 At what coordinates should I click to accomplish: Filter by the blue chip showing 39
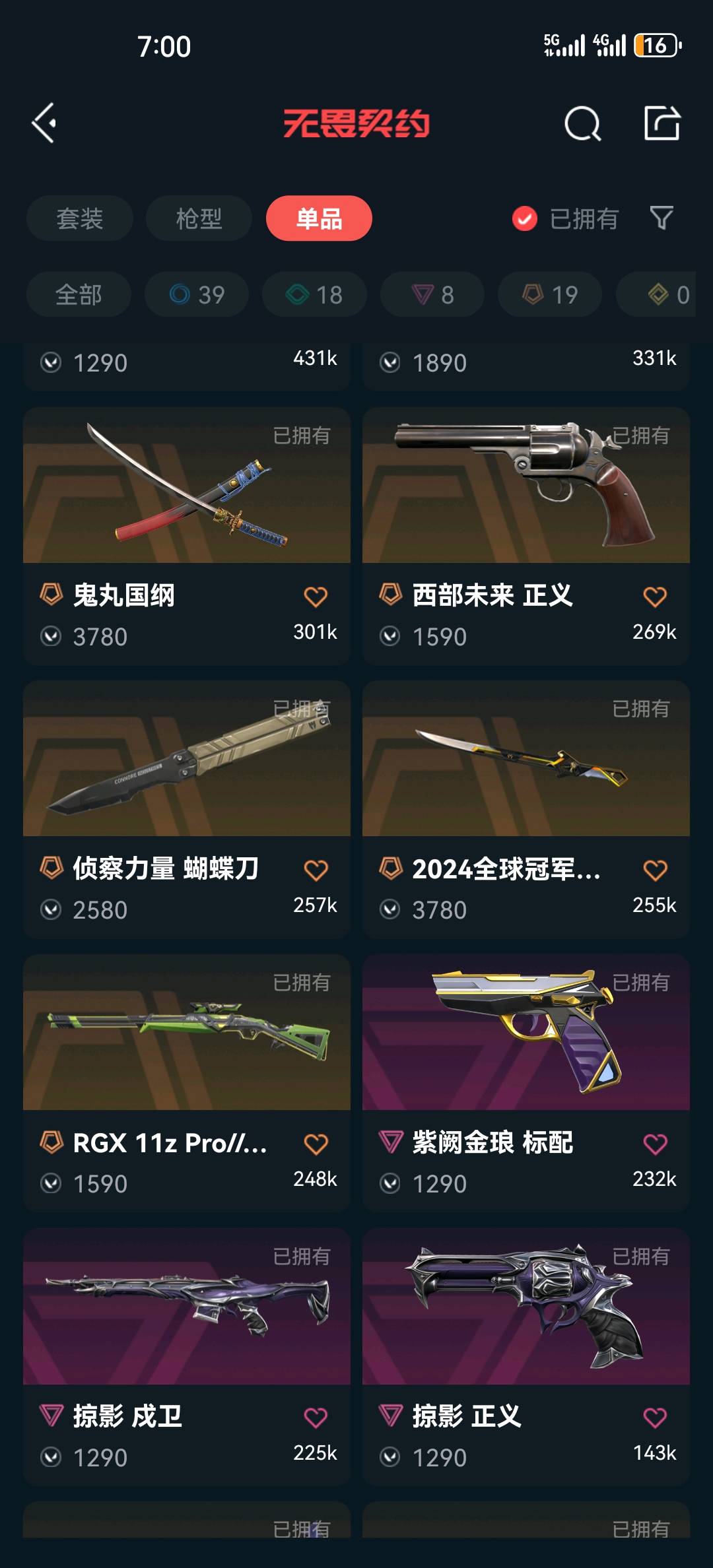pos(197,294)
